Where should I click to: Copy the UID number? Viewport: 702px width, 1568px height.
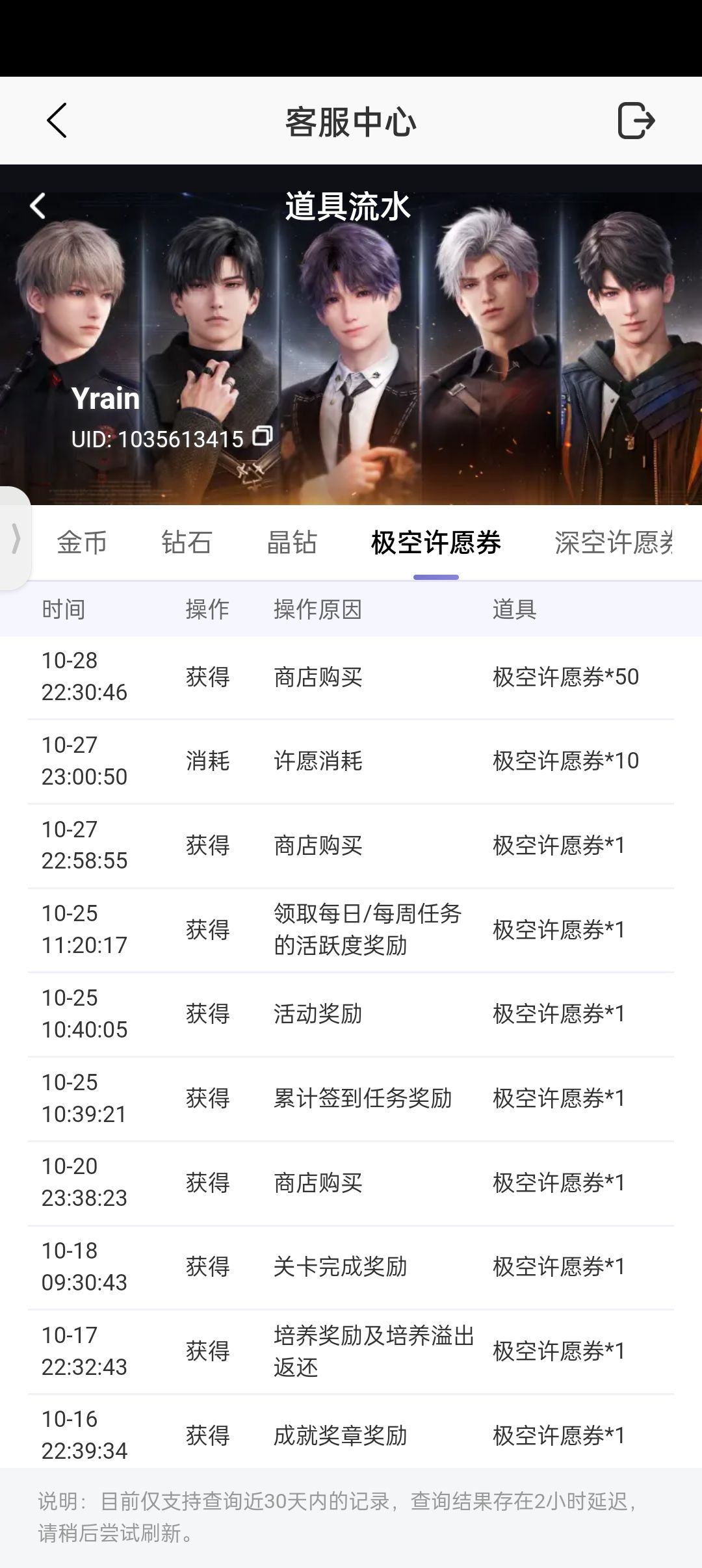(x=262, y=436)
